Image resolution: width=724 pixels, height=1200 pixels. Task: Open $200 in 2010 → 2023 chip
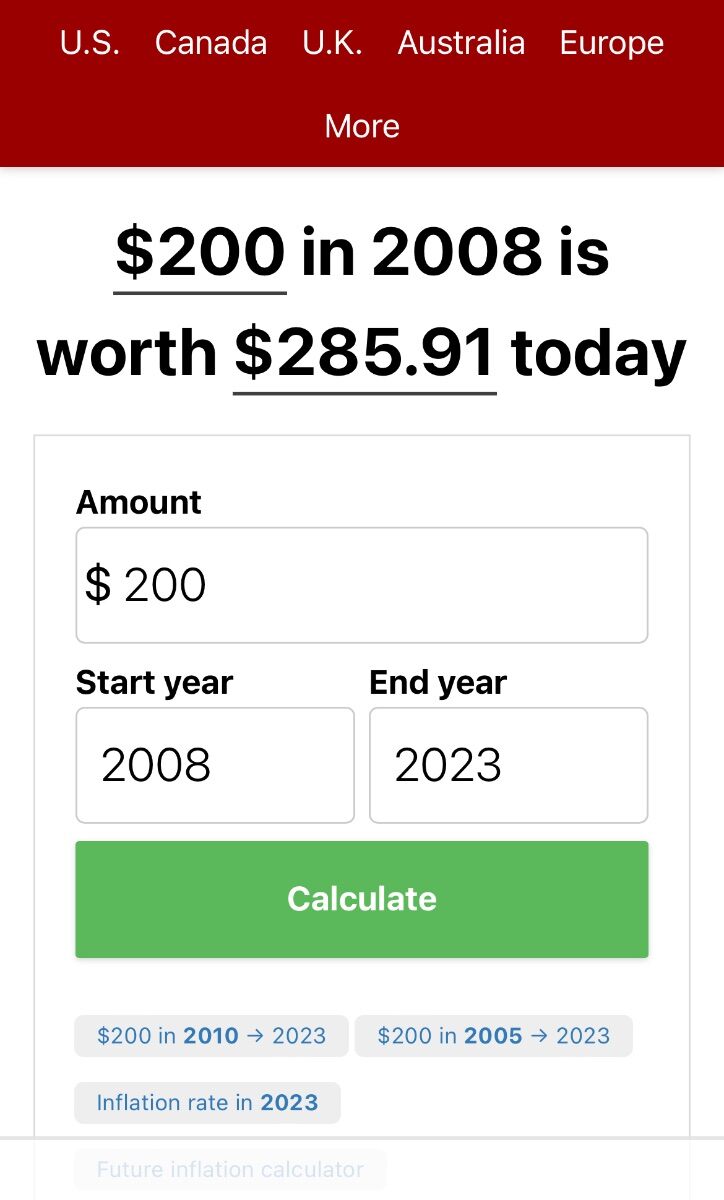pos(211,1036)
